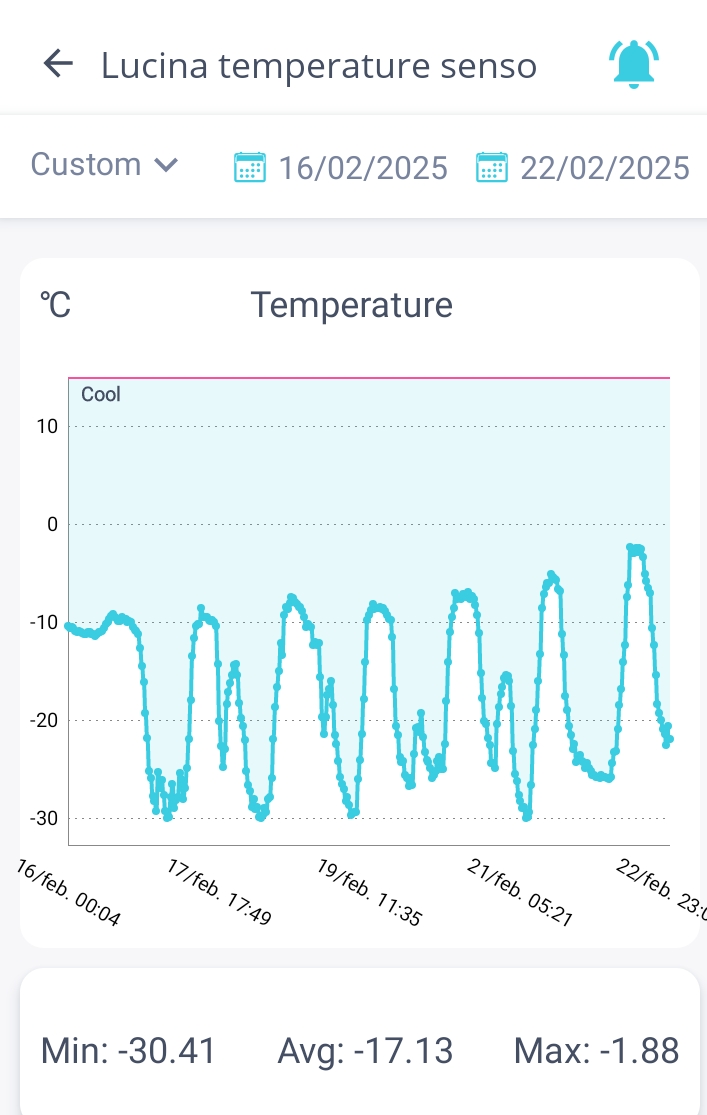Change the end date 22/02/2025
This screenshot has height=1115, width=707.
point(583,168)
